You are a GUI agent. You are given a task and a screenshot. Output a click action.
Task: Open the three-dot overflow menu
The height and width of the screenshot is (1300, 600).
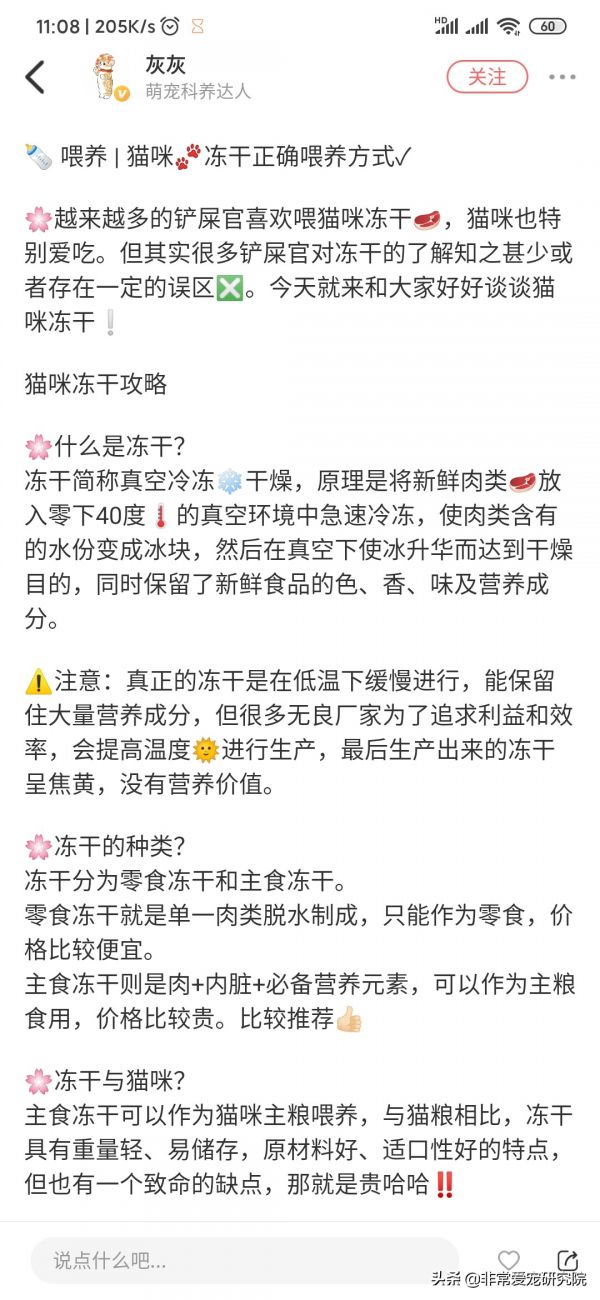point(562,77)
